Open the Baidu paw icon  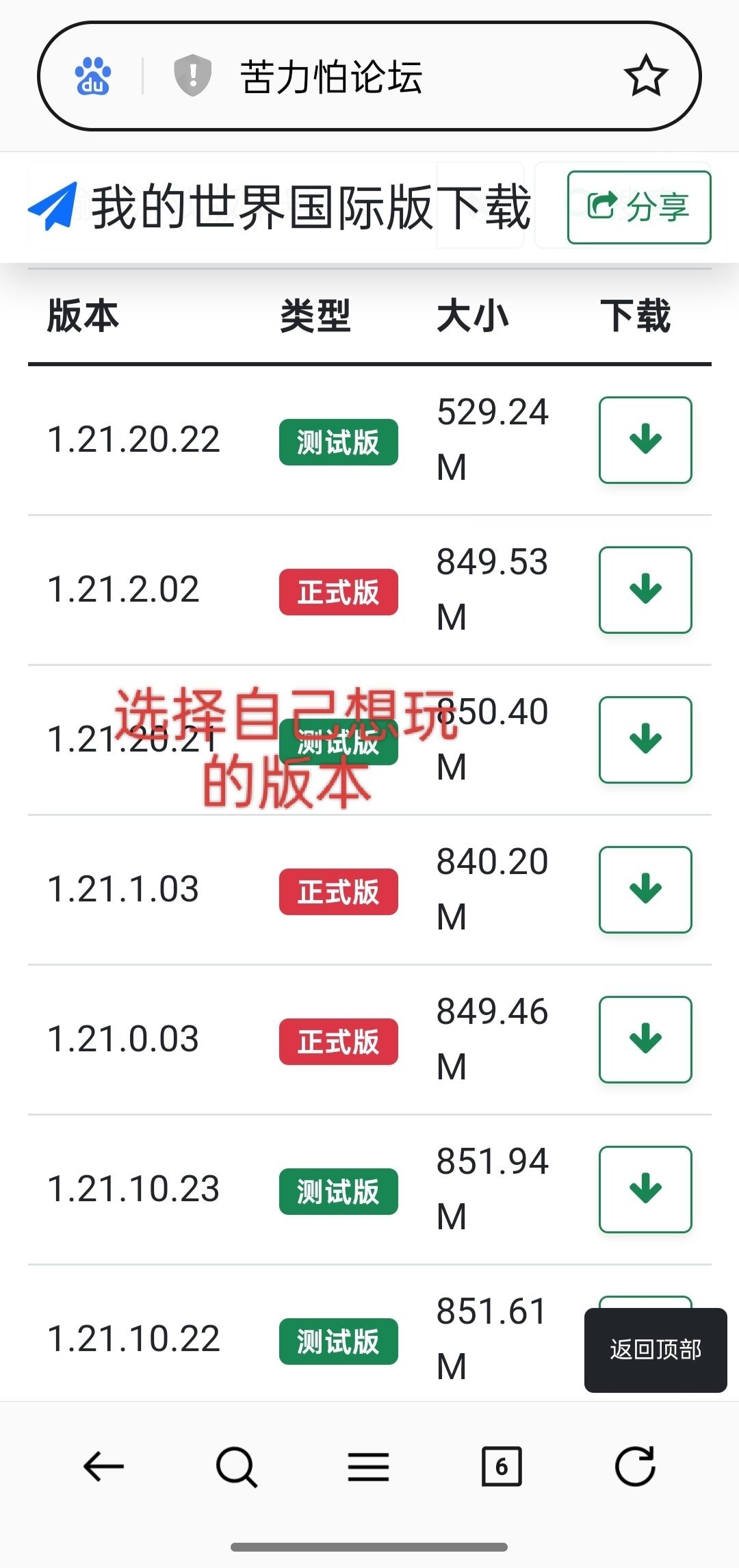pos(93,75)
